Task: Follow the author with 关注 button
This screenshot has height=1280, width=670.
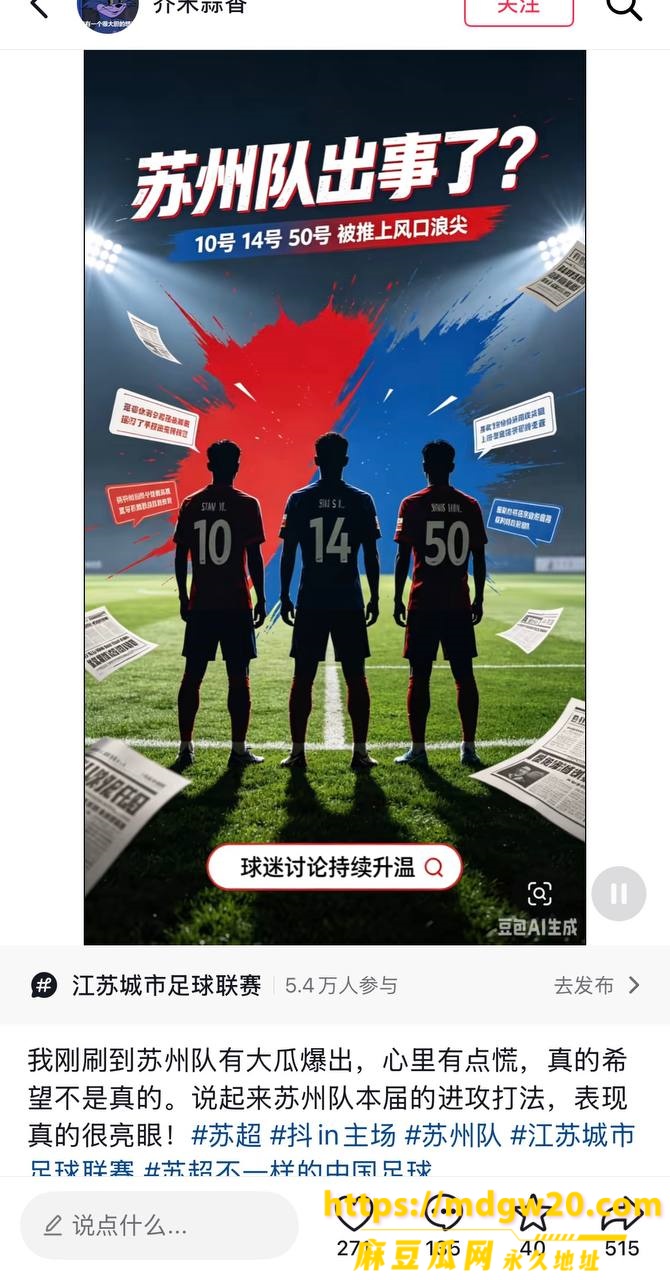Action: 519,9
